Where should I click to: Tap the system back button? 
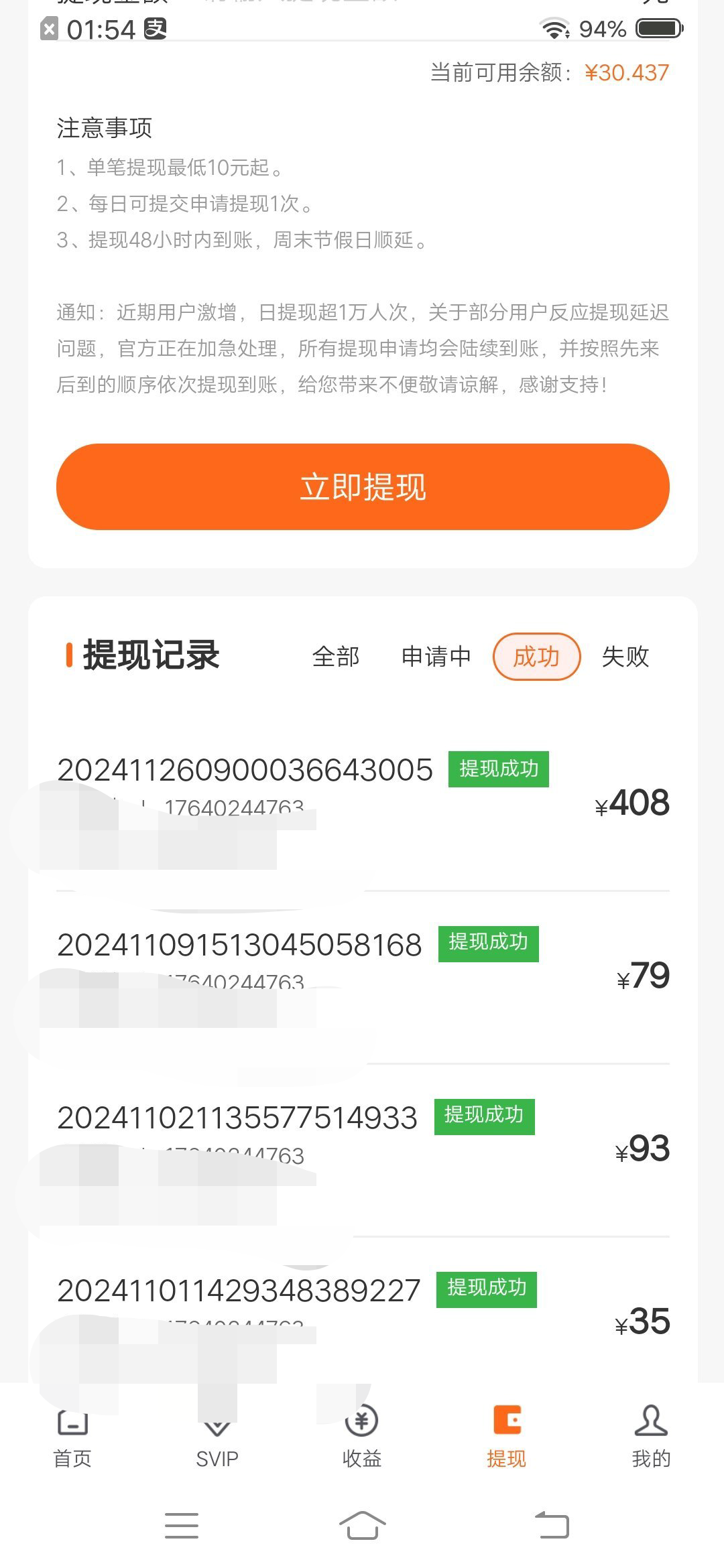(552, 1526)
